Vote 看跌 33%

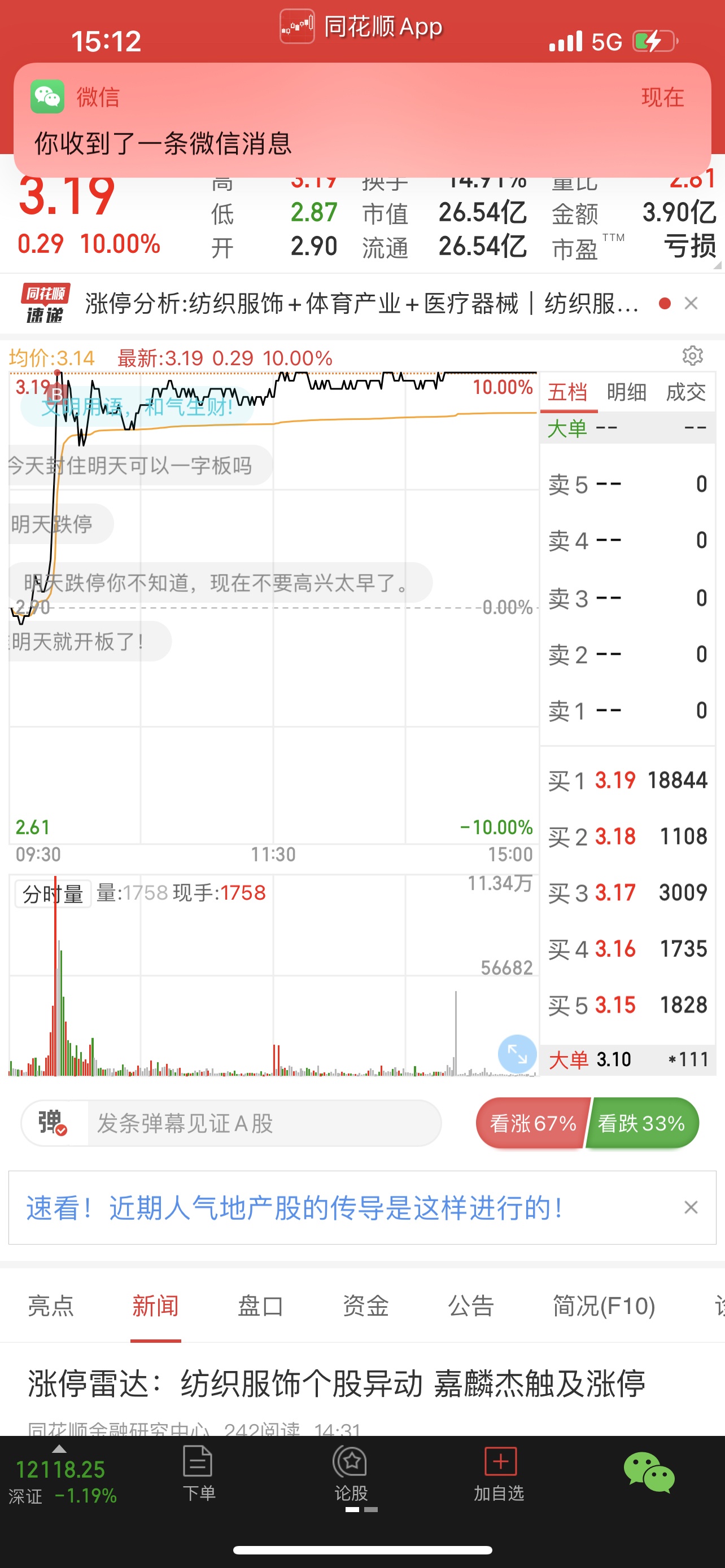[642, 1123]
